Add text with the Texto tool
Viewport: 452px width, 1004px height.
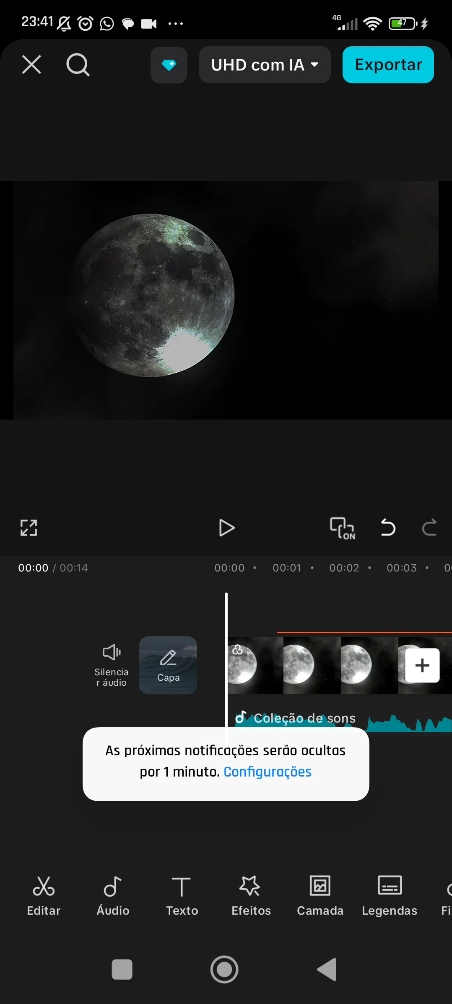(x=182, y=896)
